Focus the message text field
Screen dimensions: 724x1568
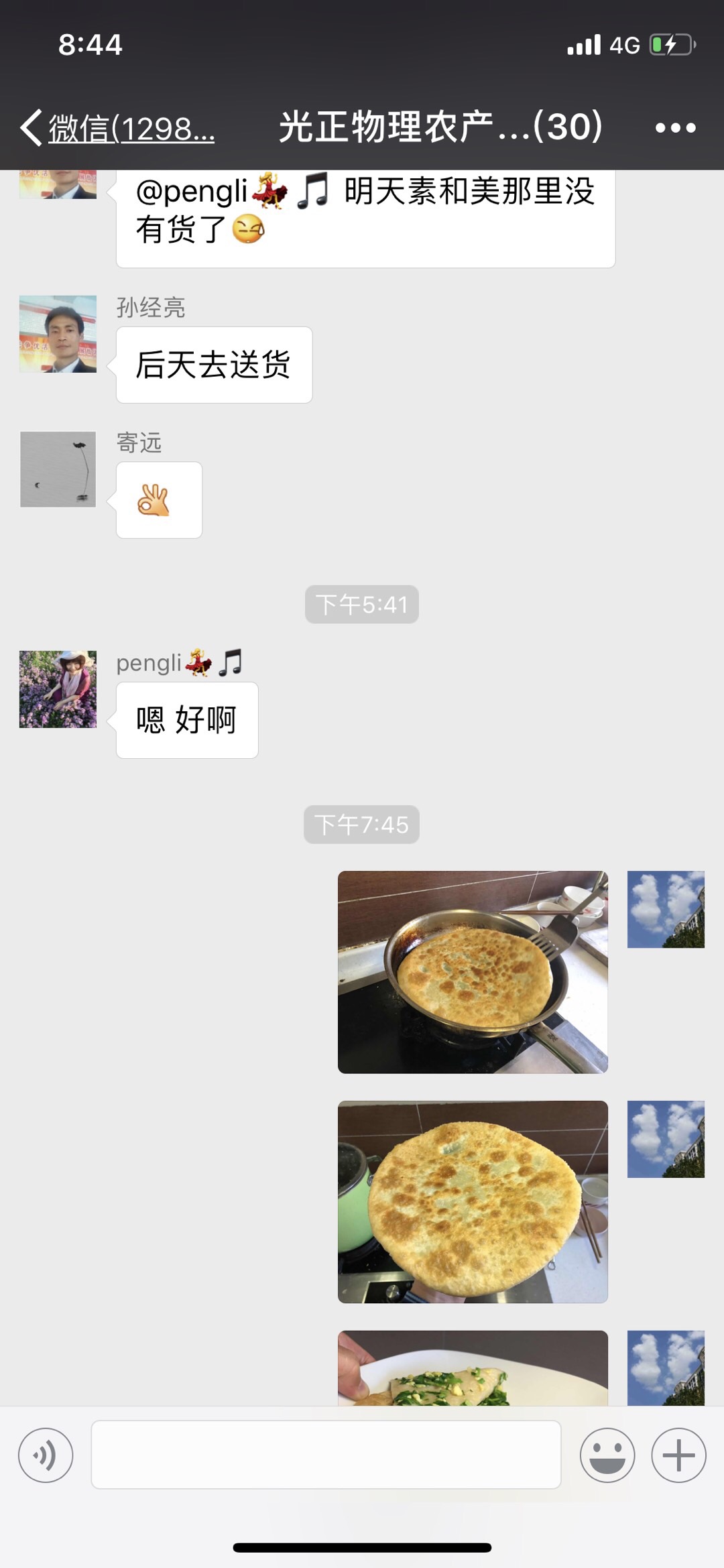tap(326, 1455)
